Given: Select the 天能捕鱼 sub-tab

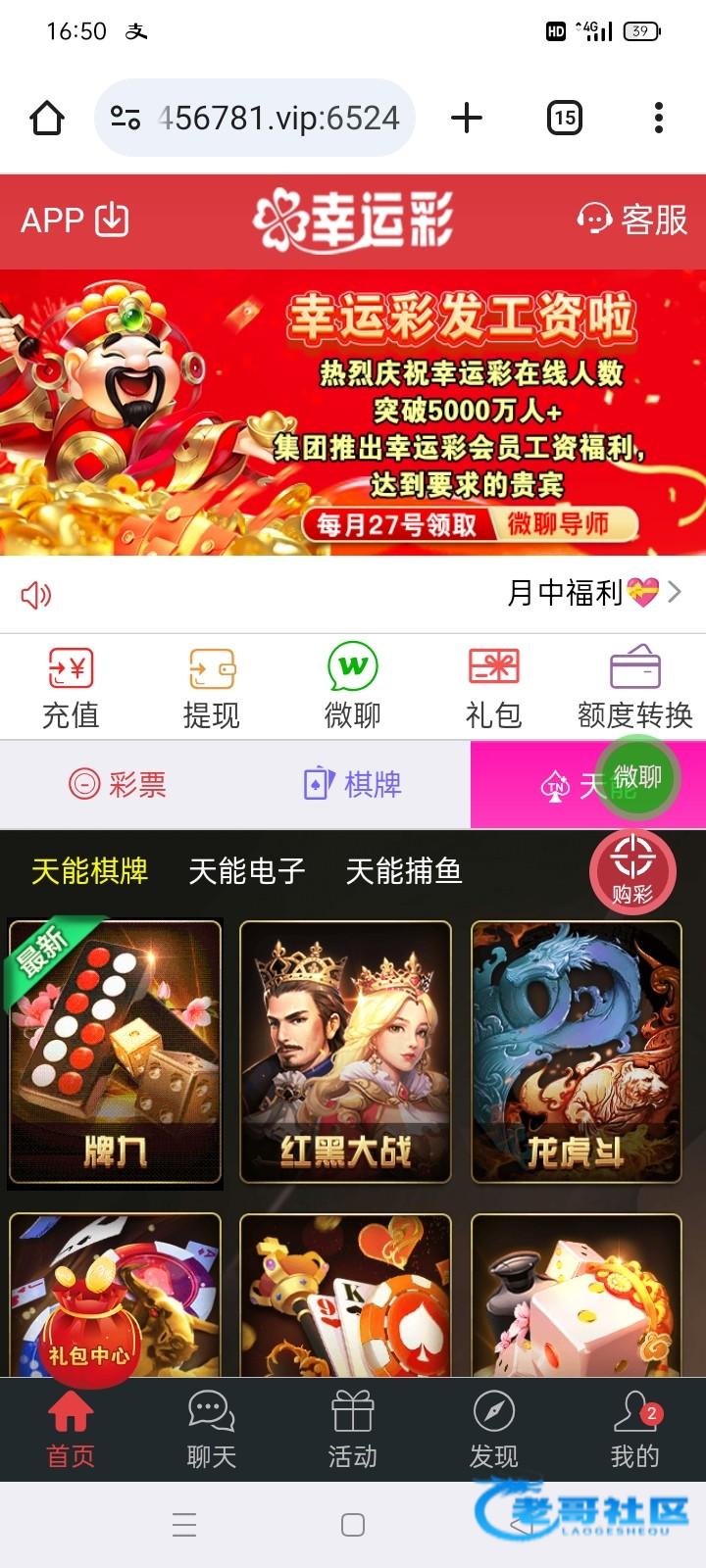Looking at the screenshot, I should pos(404,870).
